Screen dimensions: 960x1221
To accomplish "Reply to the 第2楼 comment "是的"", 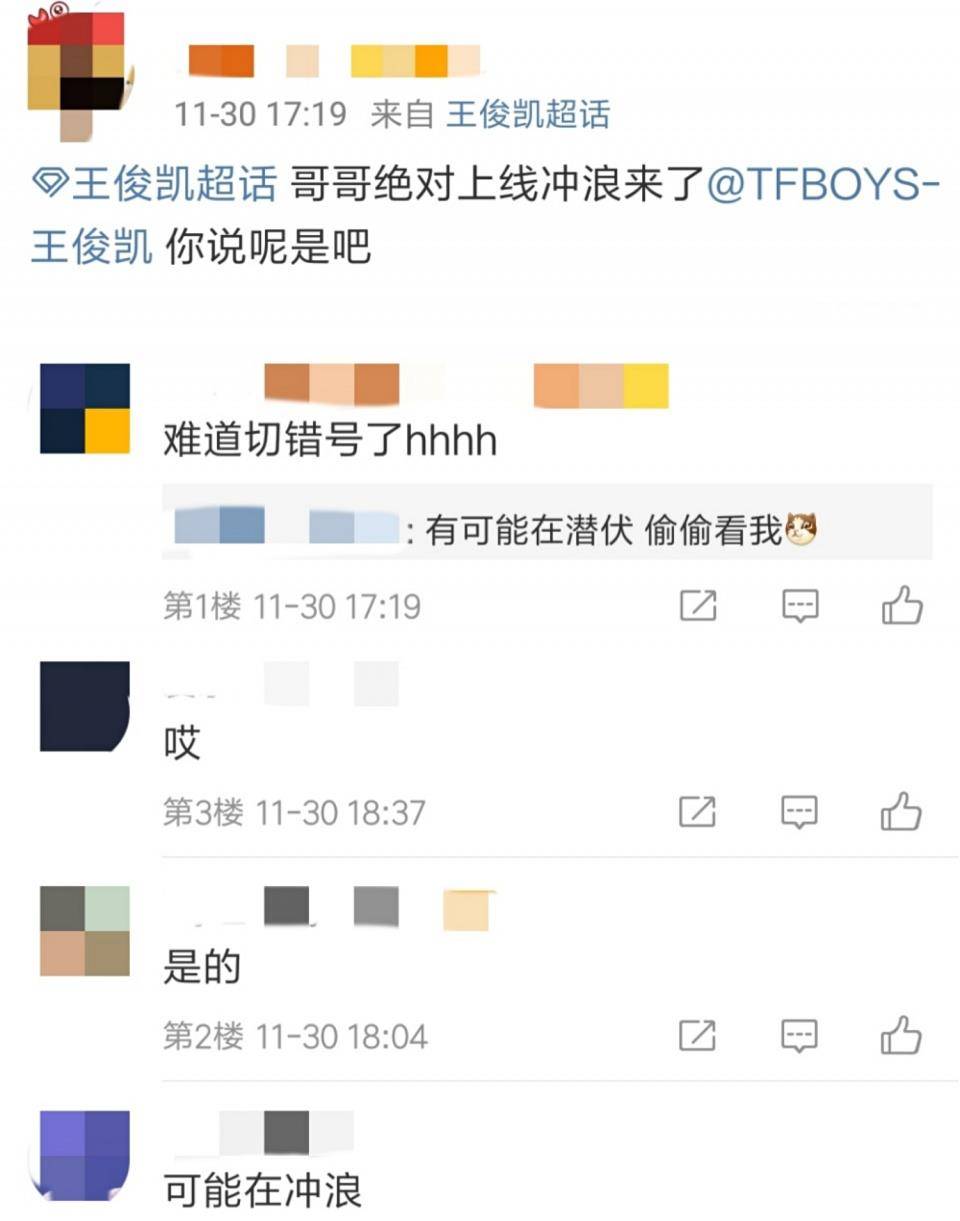I will coord(799,1036).
